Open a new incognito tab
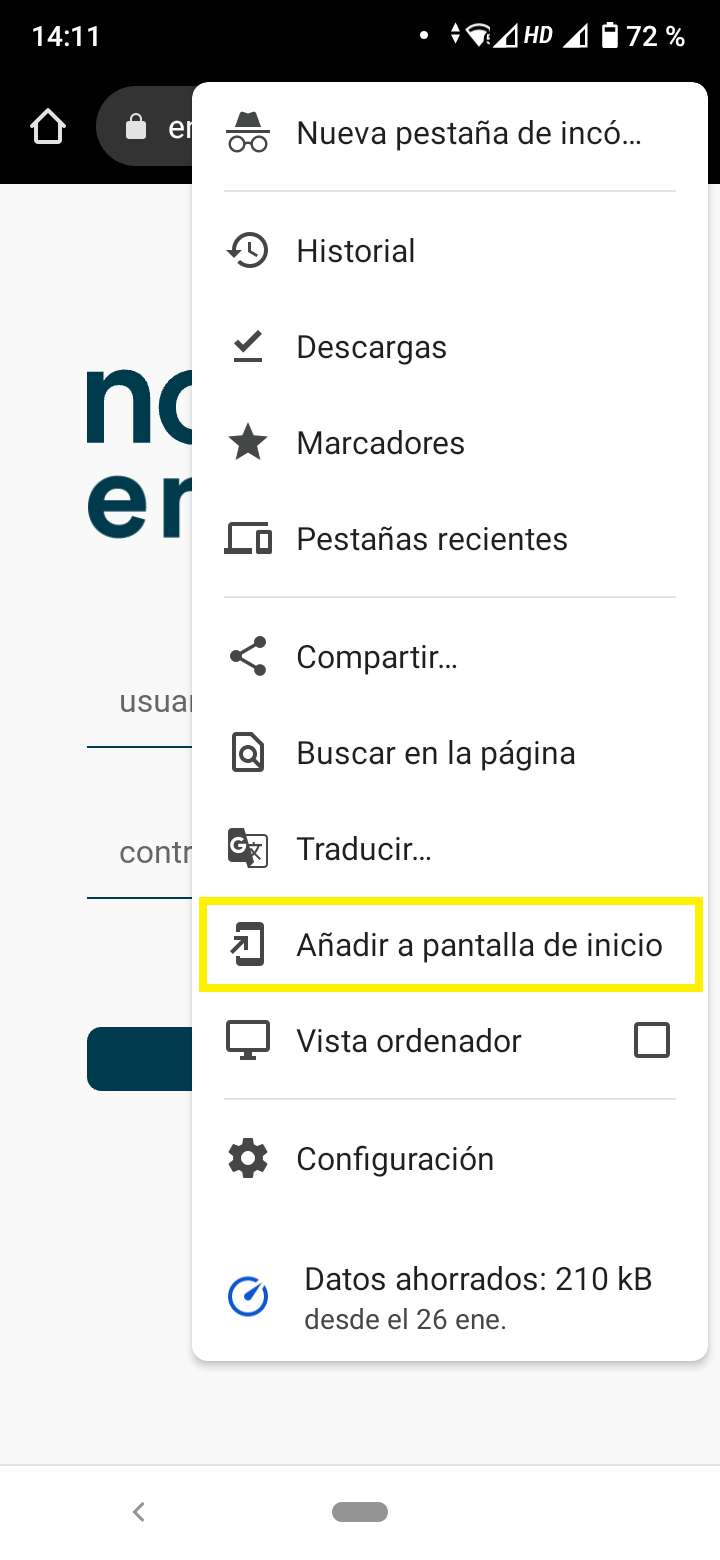Viewport: 720px width, 1560px height. 450,134
